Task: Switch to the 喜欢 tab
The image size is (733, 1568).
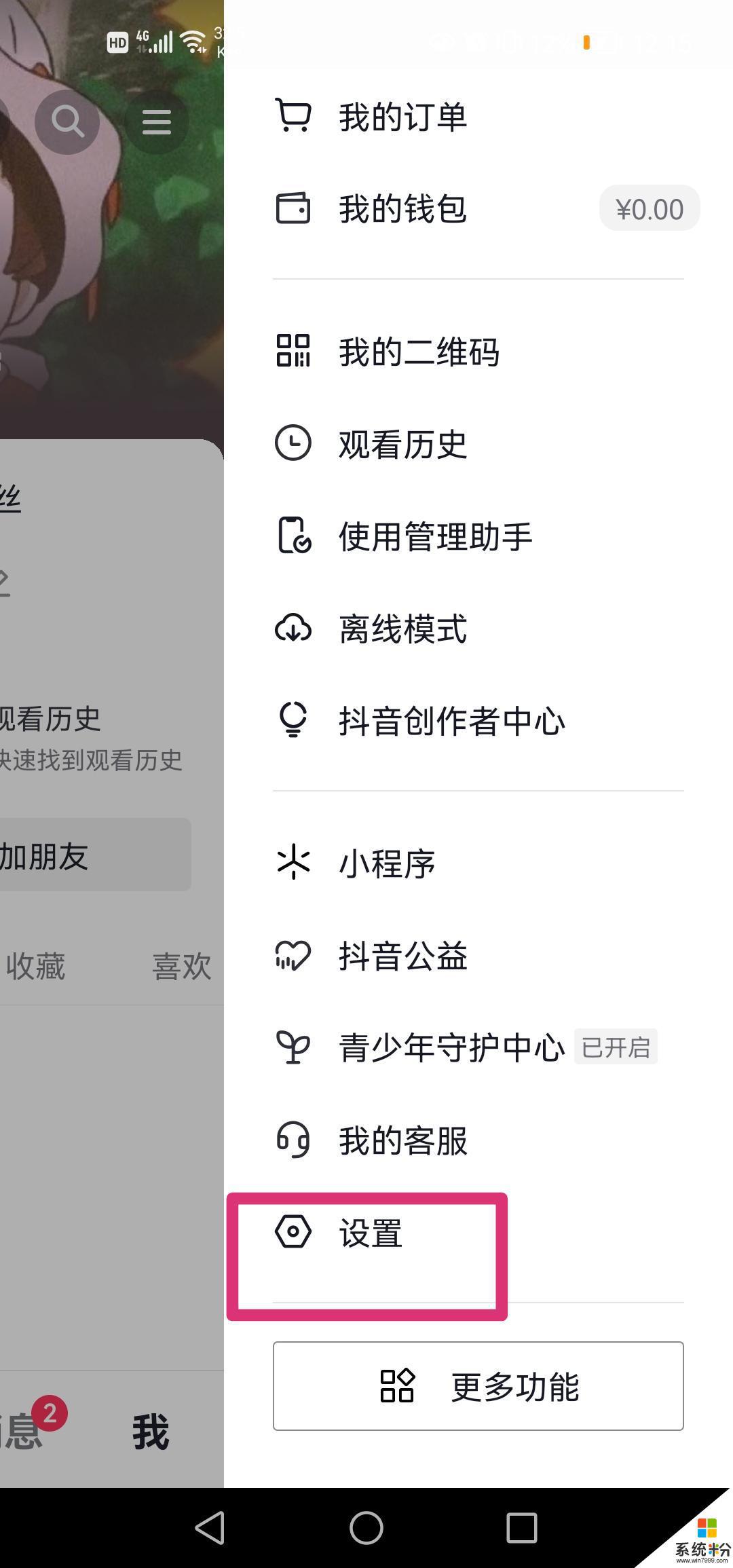Action: (x=181, y=966)
